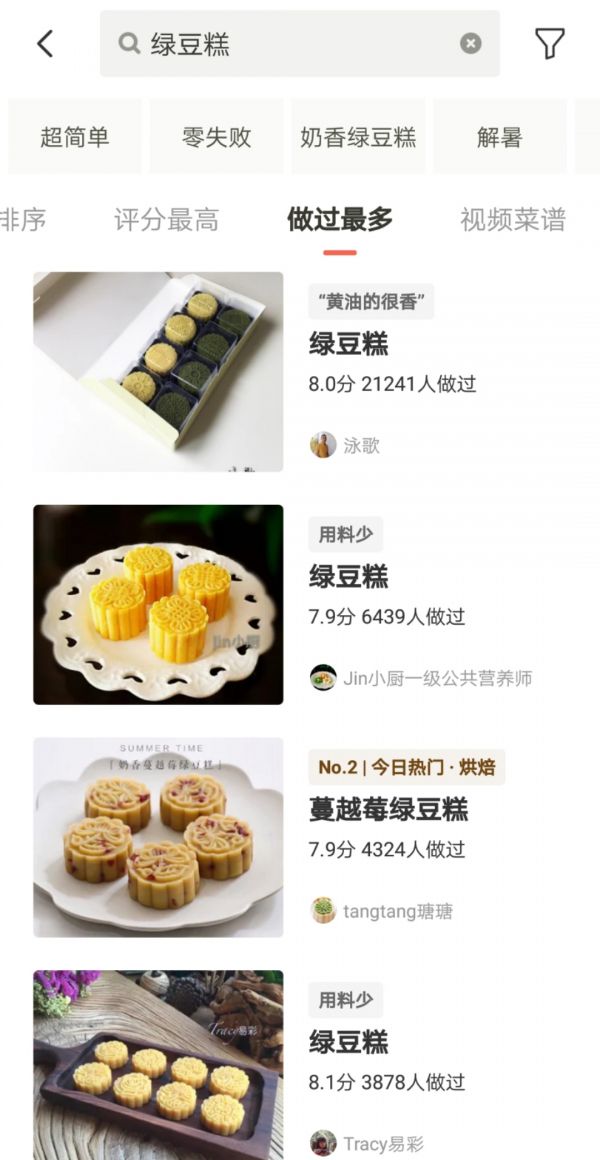
Task: Choose the 奶香绿豆糕 suggestion chip
Action: [x=358, y=137]
